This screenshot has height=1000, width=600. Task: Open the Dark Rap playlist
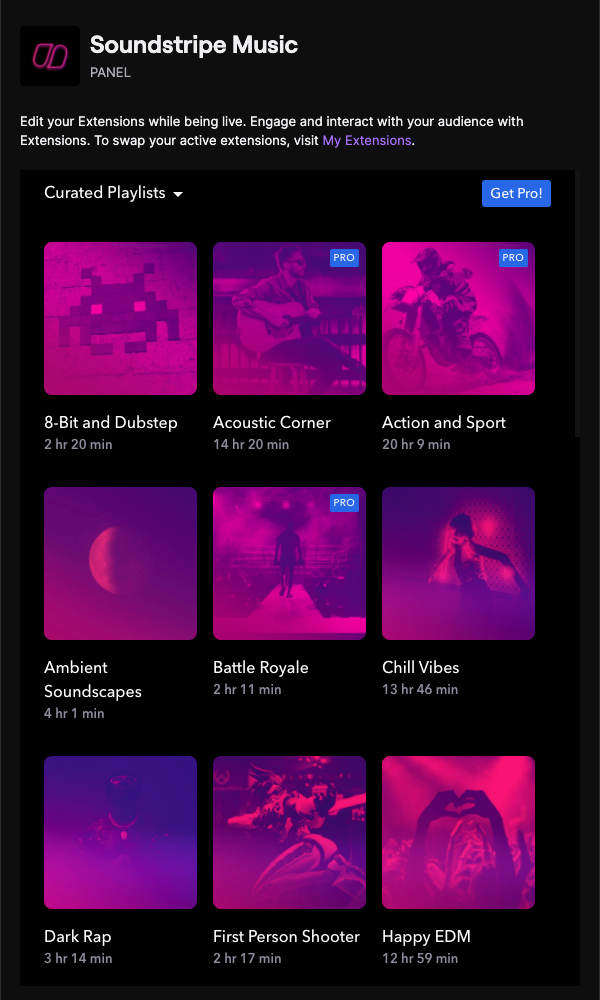[x=120, y=833]
